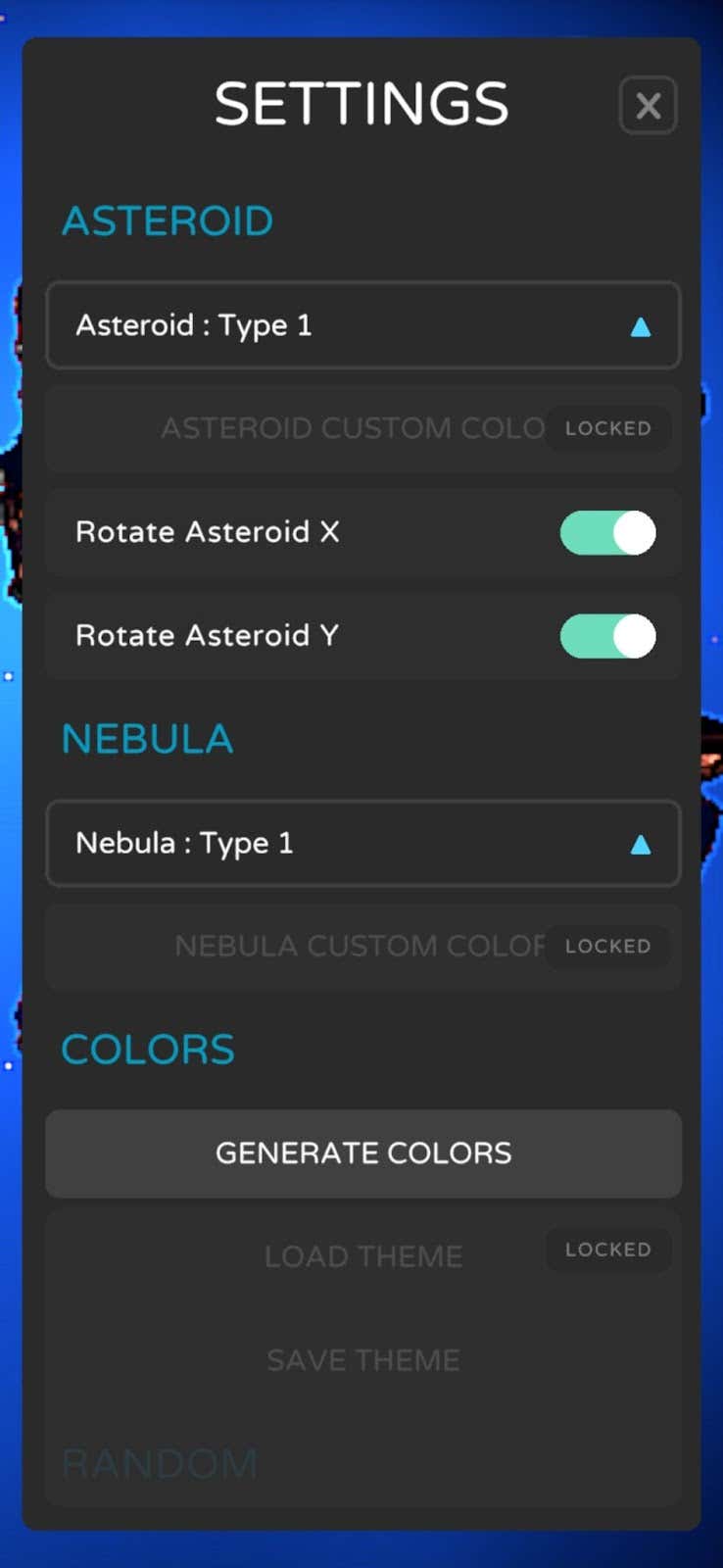Close the Settings dialog

[x=648, y=106]
